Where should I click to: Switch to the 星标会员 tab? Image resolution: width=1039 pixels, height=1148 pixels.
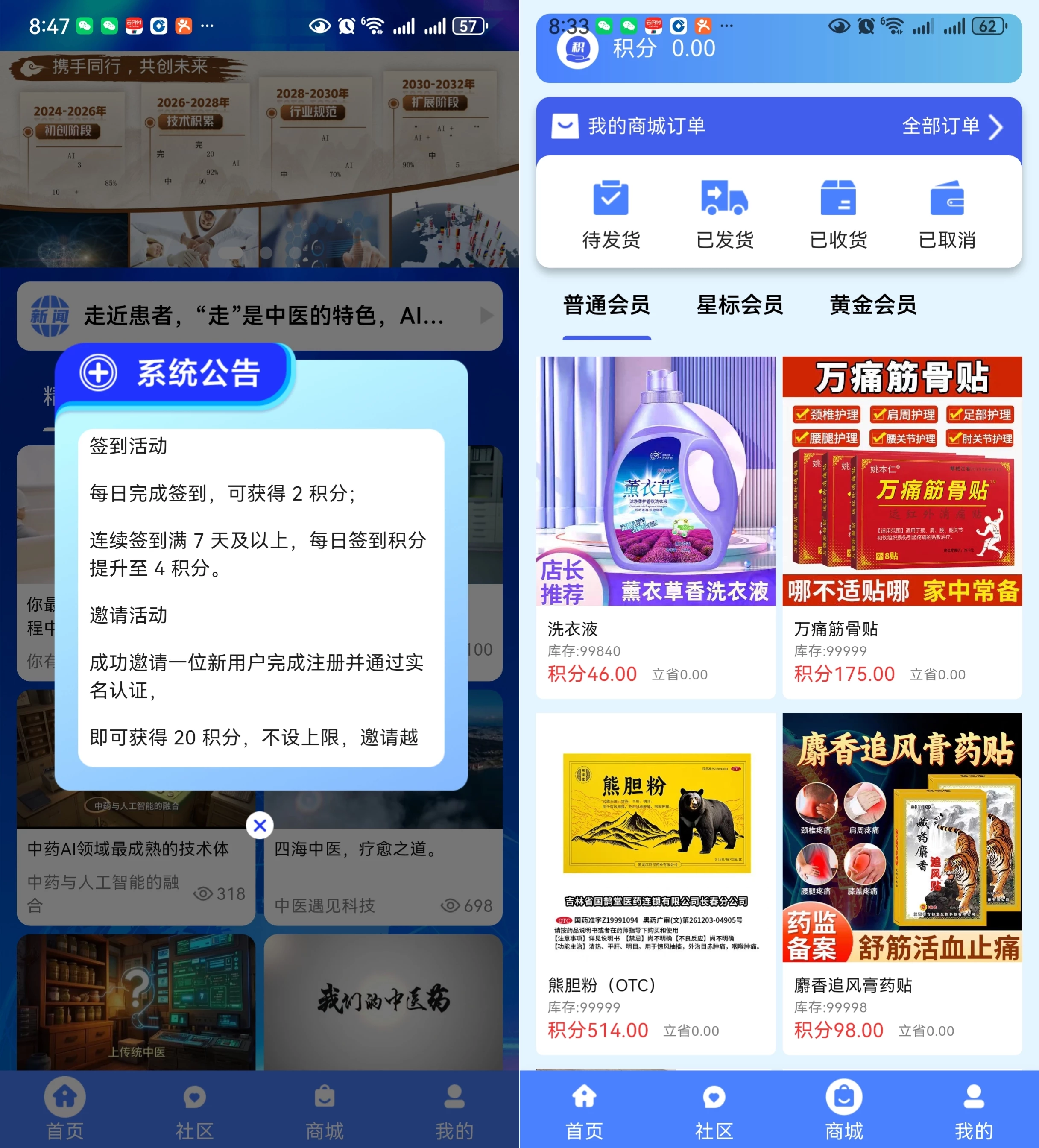(x=740, y=305)
